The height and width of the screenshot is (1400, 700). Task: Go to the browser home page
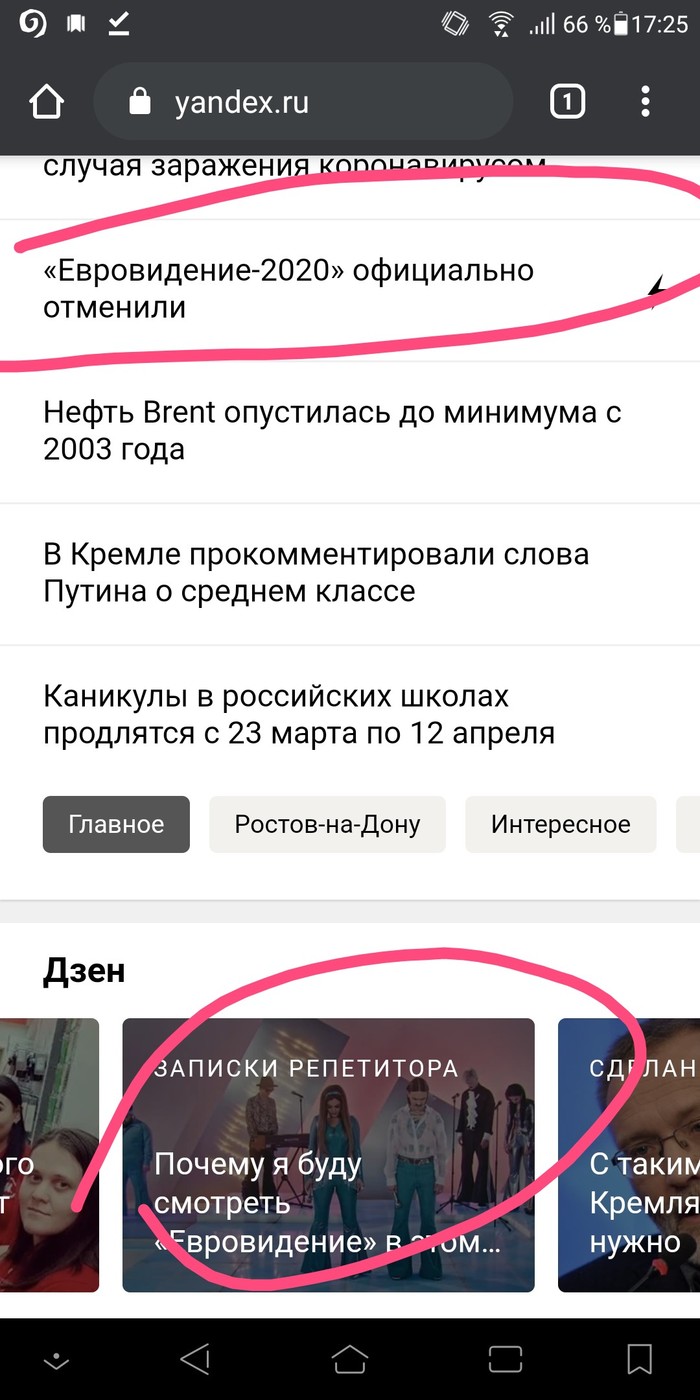click(47, 102)
